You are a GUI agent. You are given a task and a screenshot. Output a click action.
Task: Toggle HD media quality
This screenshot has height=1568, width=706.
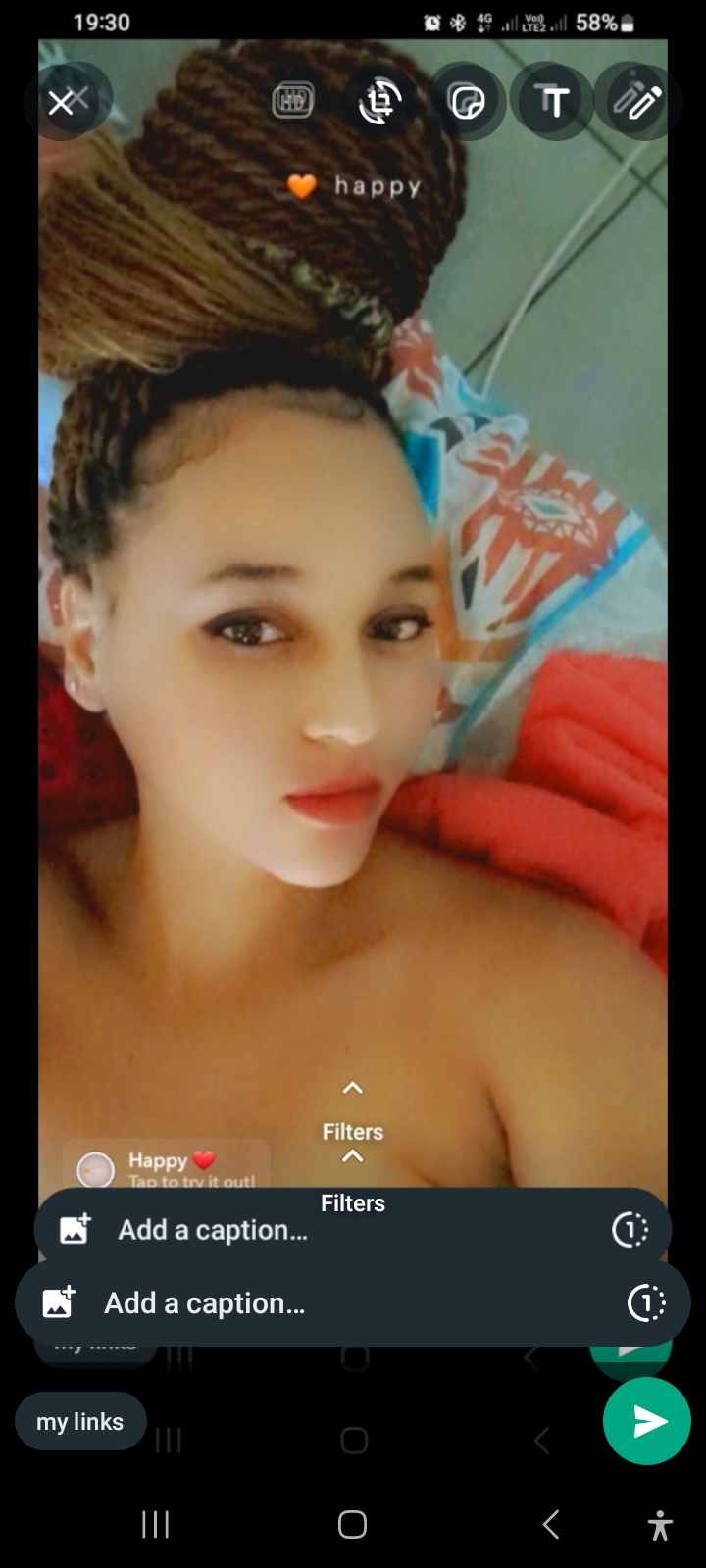292,101
